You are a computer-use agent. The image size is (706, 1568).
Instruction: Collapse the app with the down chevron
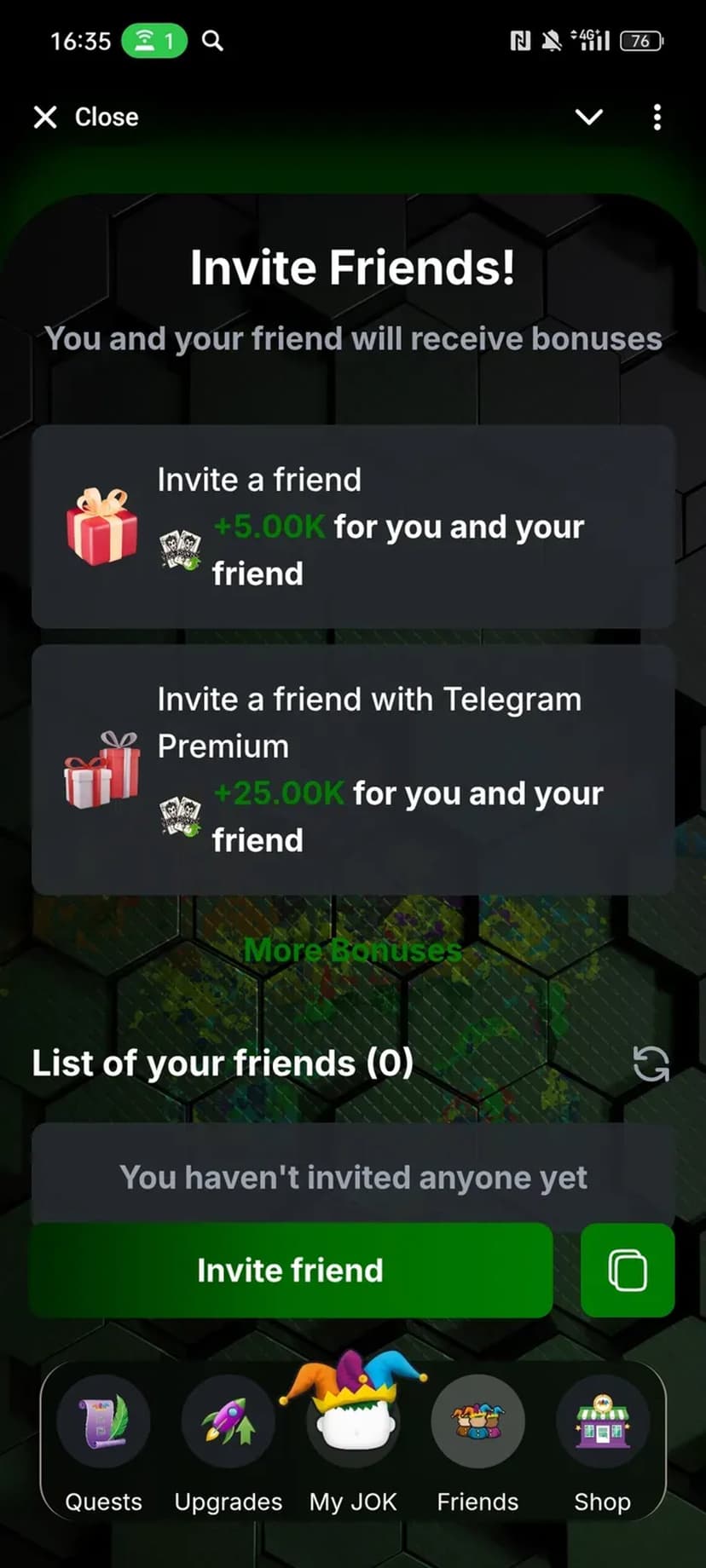coord(589,117)
